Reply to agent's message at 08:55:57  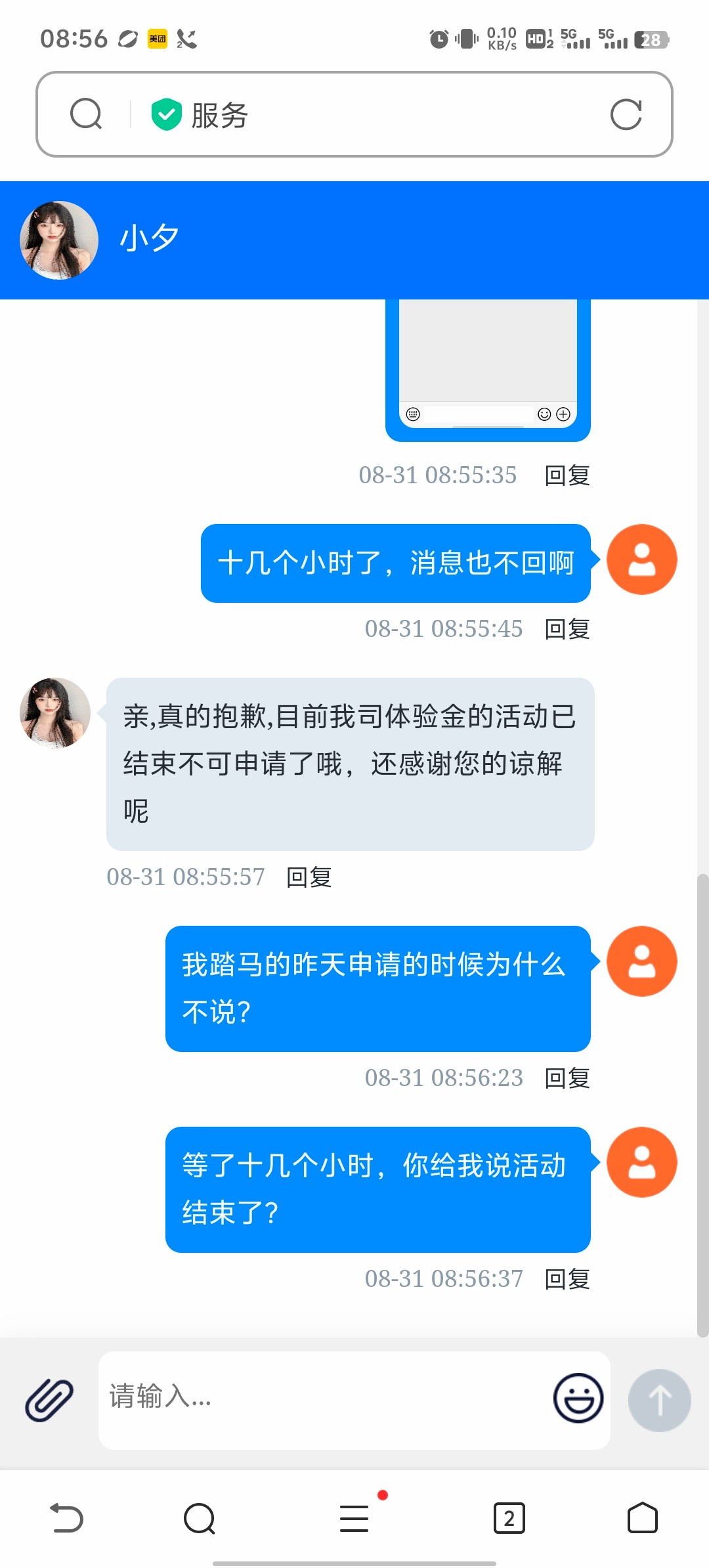(x=309, y=877)
